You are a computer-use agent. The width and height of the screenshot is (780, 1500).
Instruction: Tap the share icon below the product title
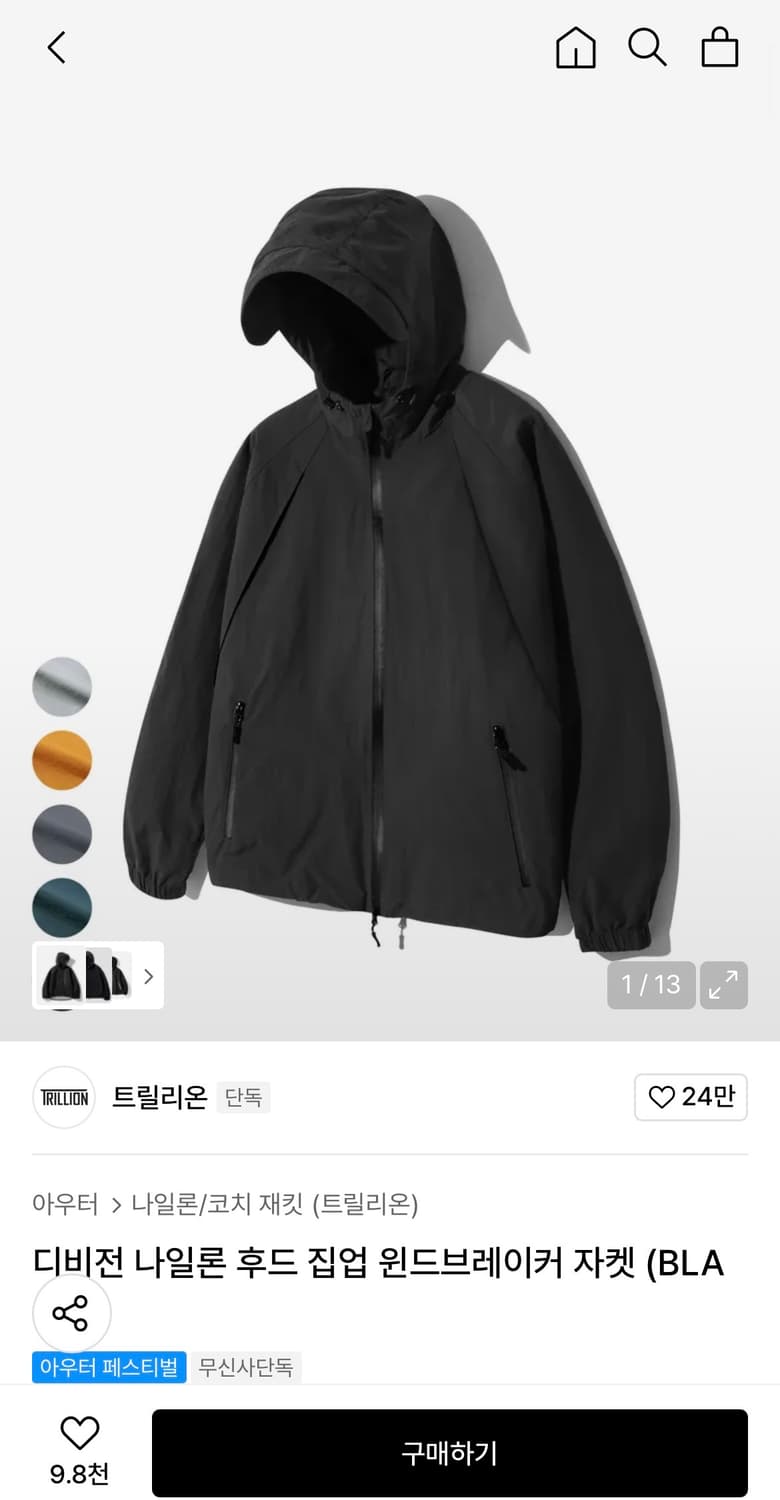(71, 1313)
